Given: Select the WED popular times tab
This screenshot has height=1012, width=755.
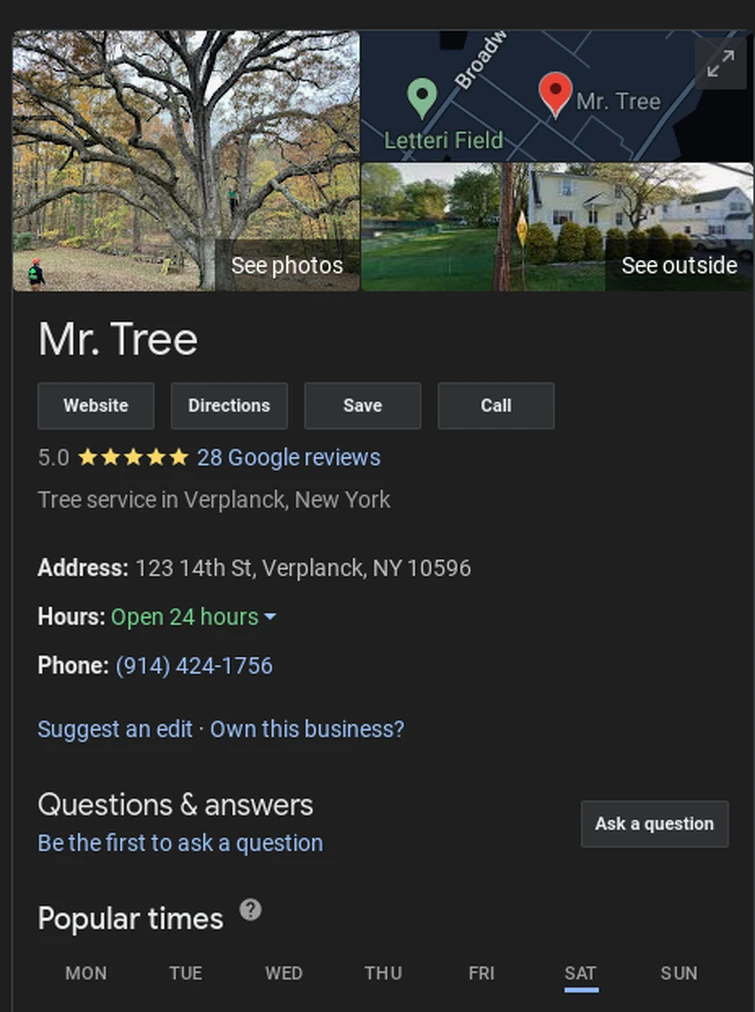Looking at the screenshot, I should (x=284, y=973).
